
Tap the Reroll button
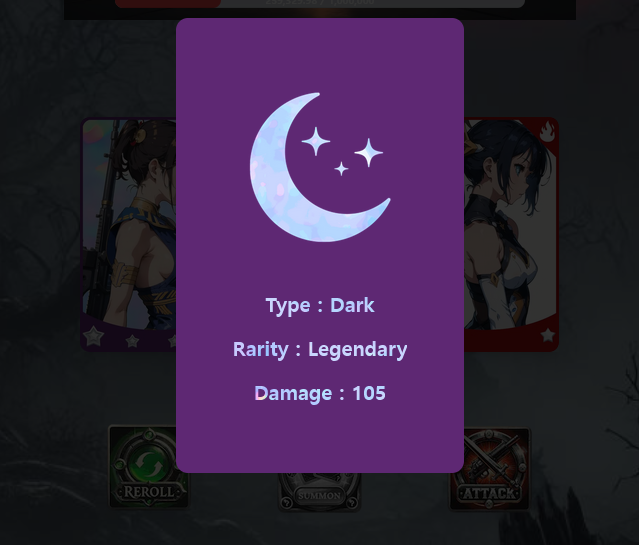point(149,467)
